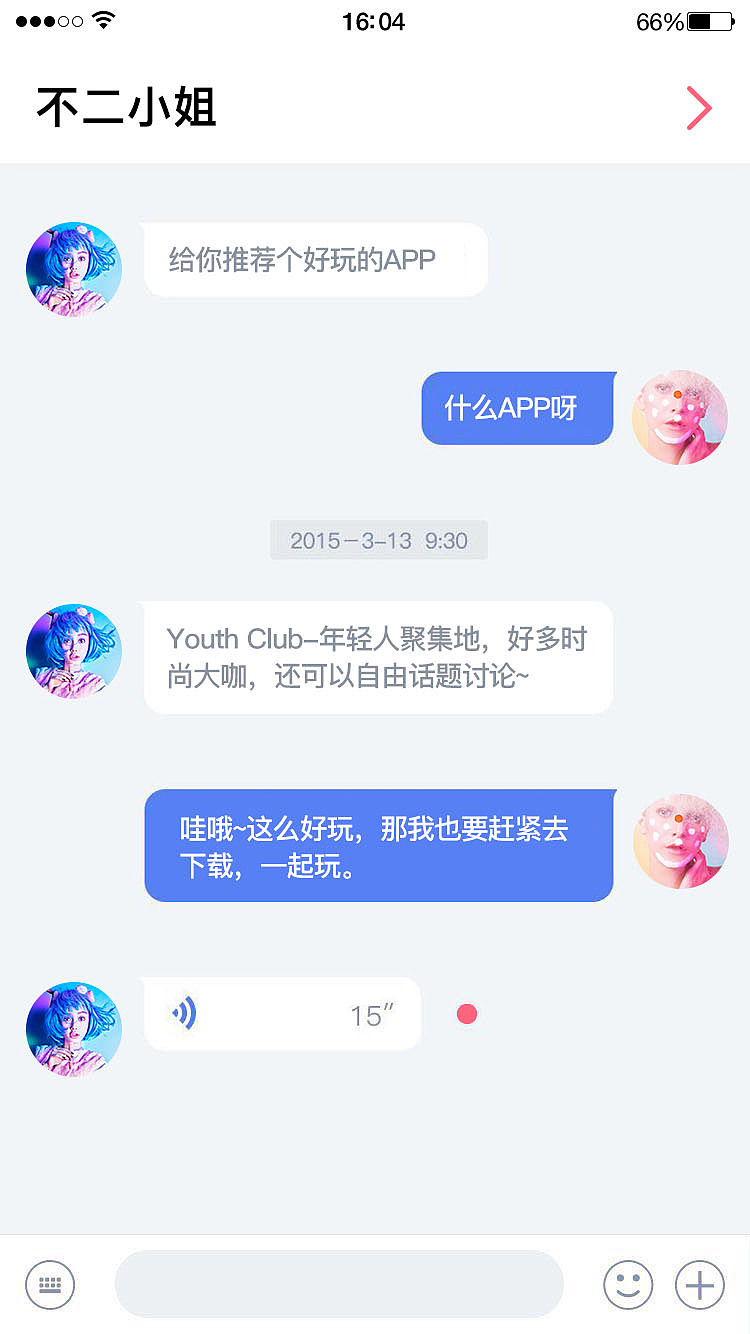Screen dimensions: 750x1334
Task: Tap the Youth Club recommendation message bubble
Action: [x=378, y=657]
